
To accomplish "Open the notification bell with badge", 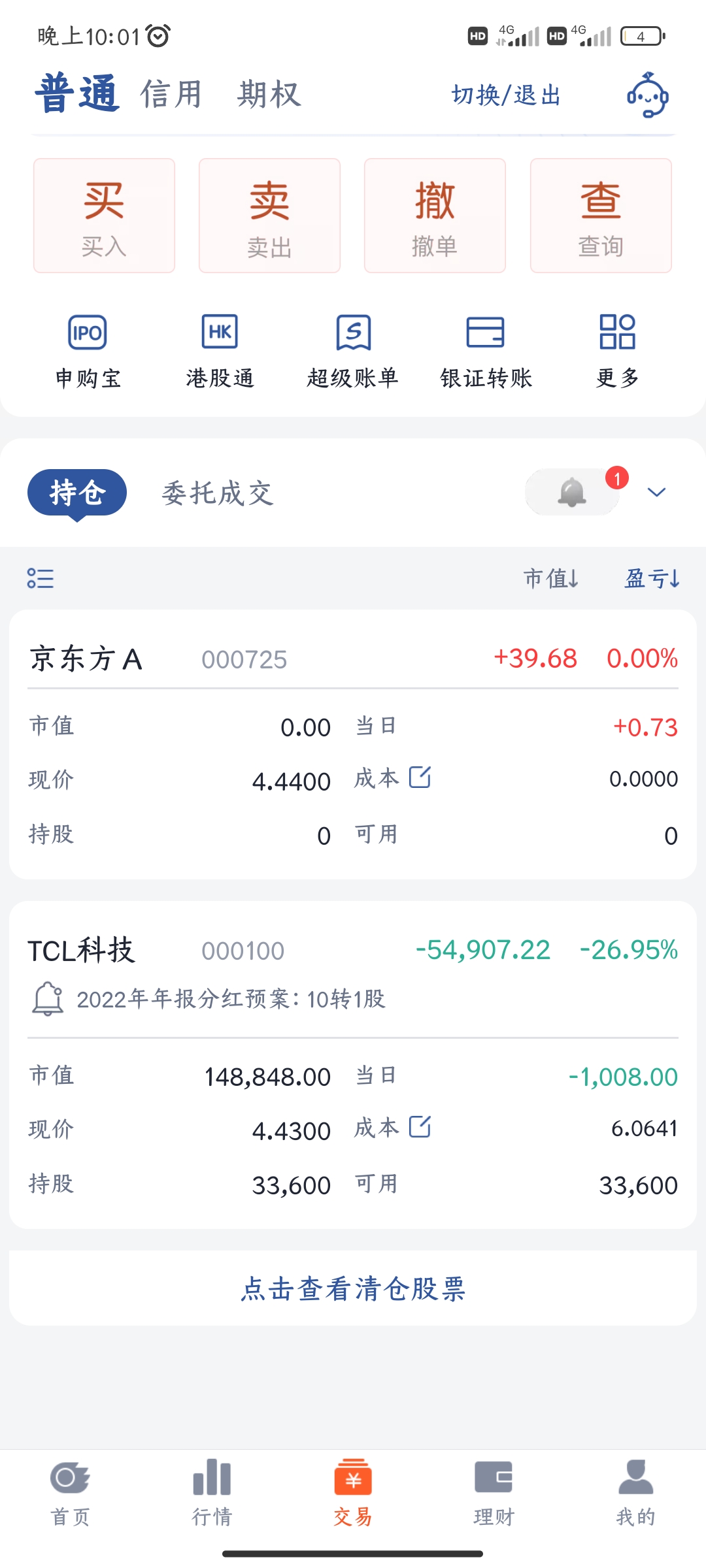I will click(572, 492).
